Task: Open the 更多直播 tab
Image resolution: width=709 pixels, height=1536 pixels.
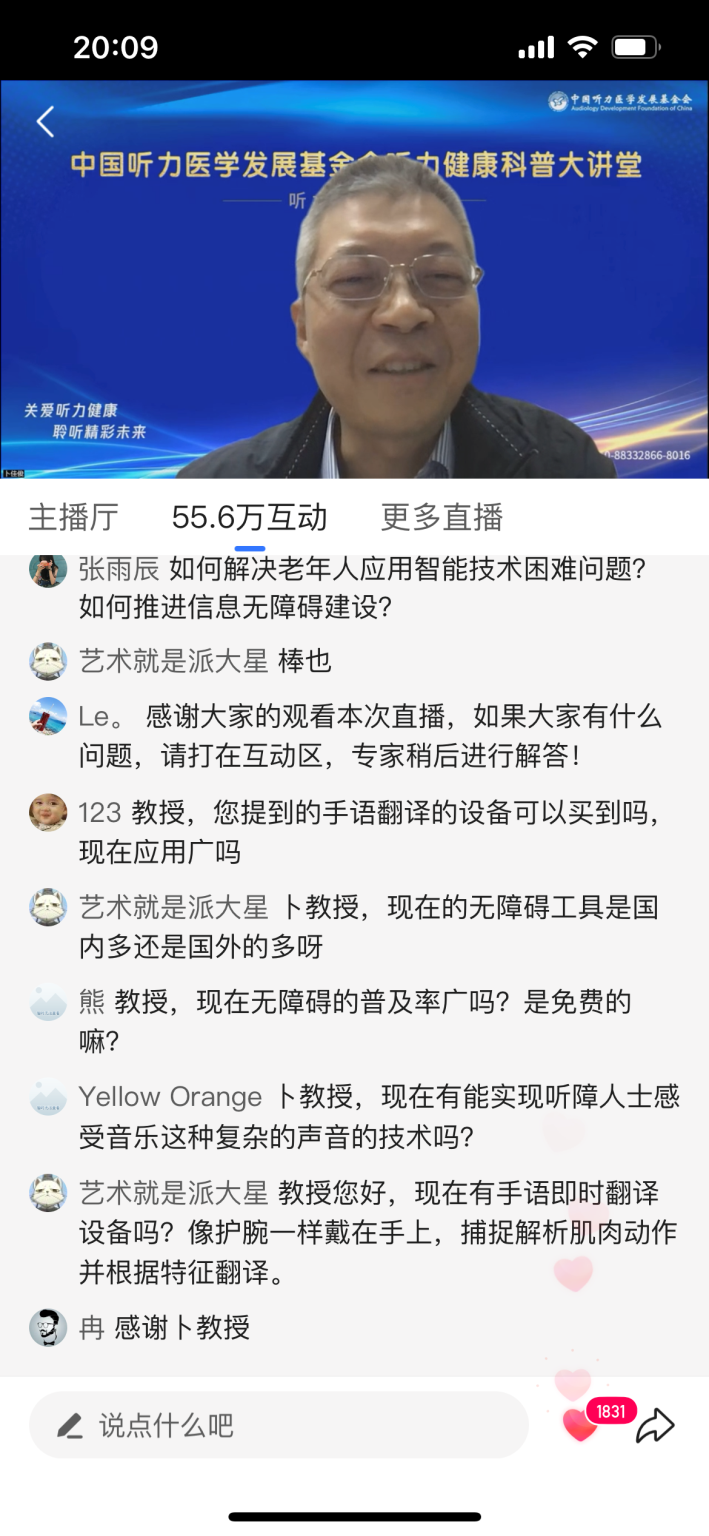Action: 441,517
